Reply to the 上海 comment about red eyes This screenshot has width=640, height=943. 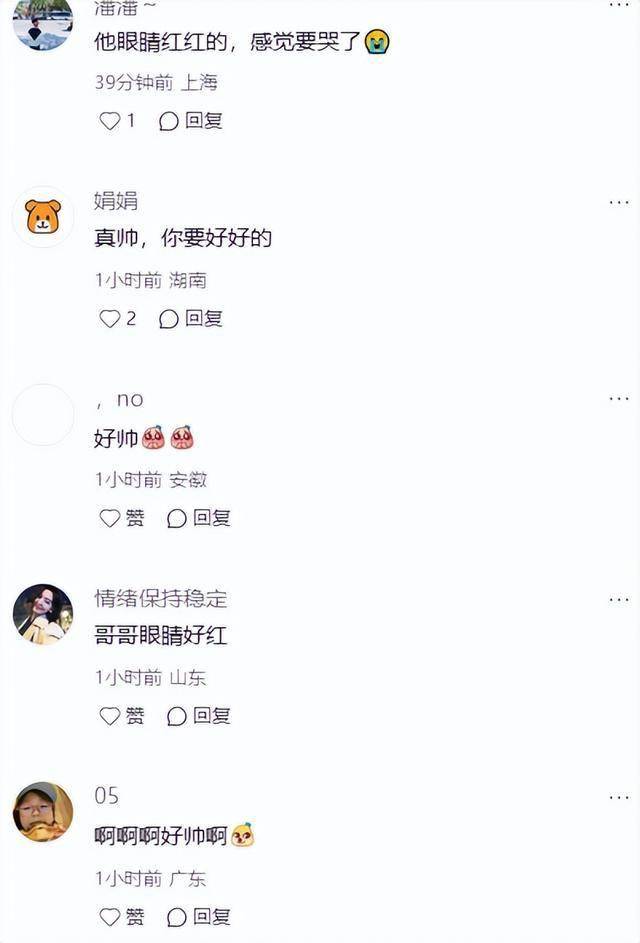click(190, 121)
